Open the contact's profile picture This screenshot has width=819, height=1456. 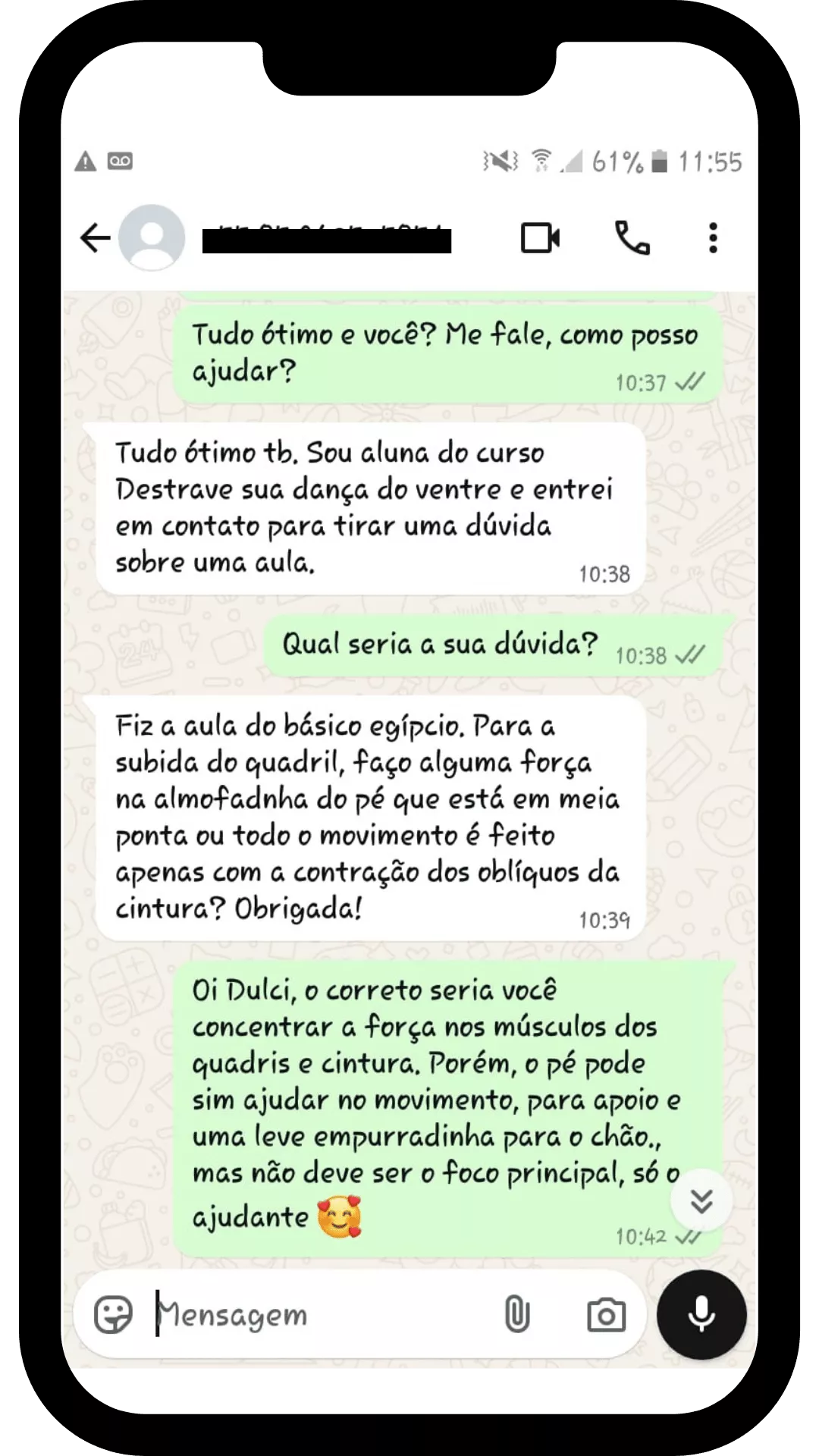pos(152,238)
